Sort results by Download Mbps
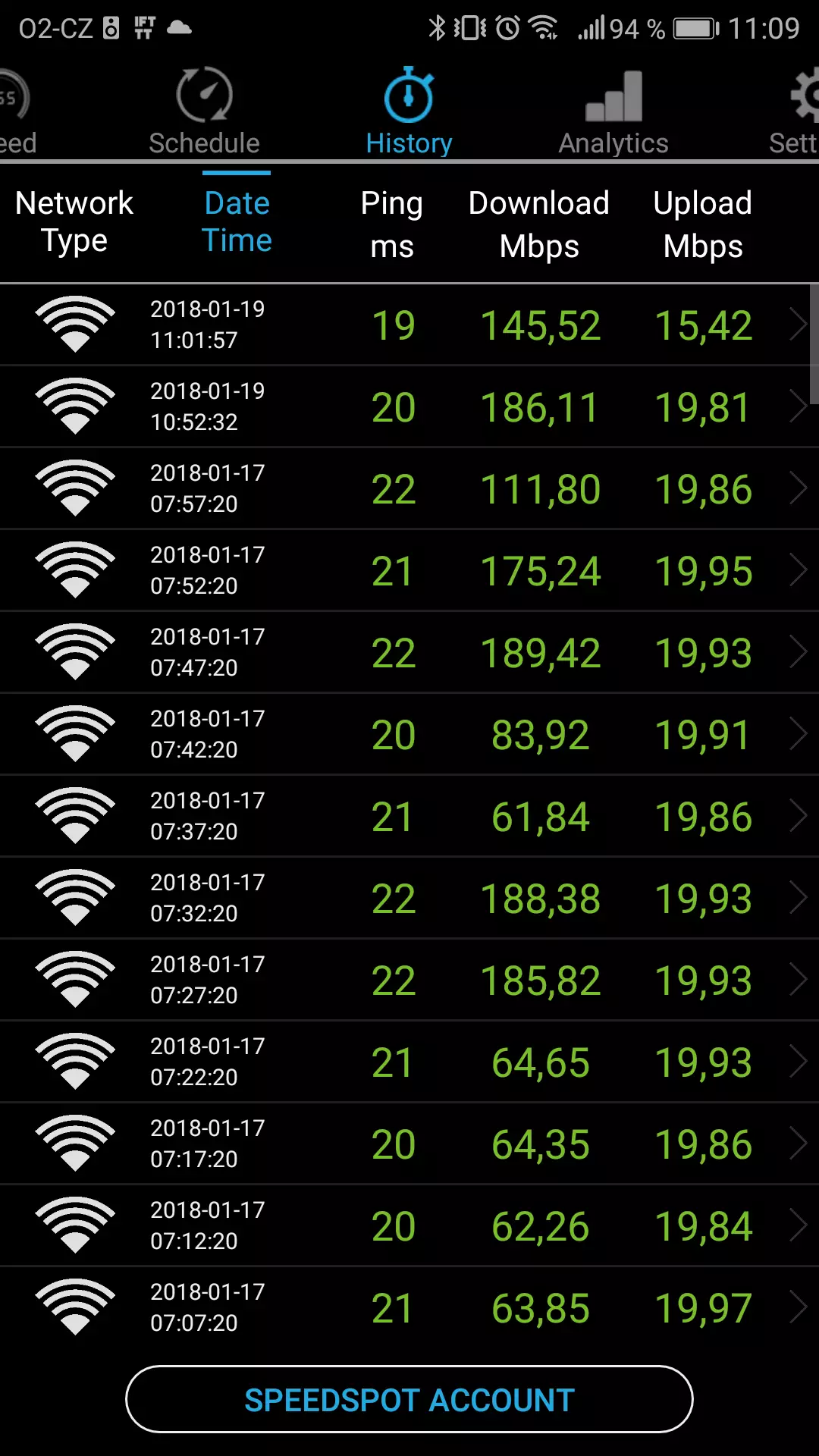Viewport: 819px width, 1456px height. [x=539, y=224]
